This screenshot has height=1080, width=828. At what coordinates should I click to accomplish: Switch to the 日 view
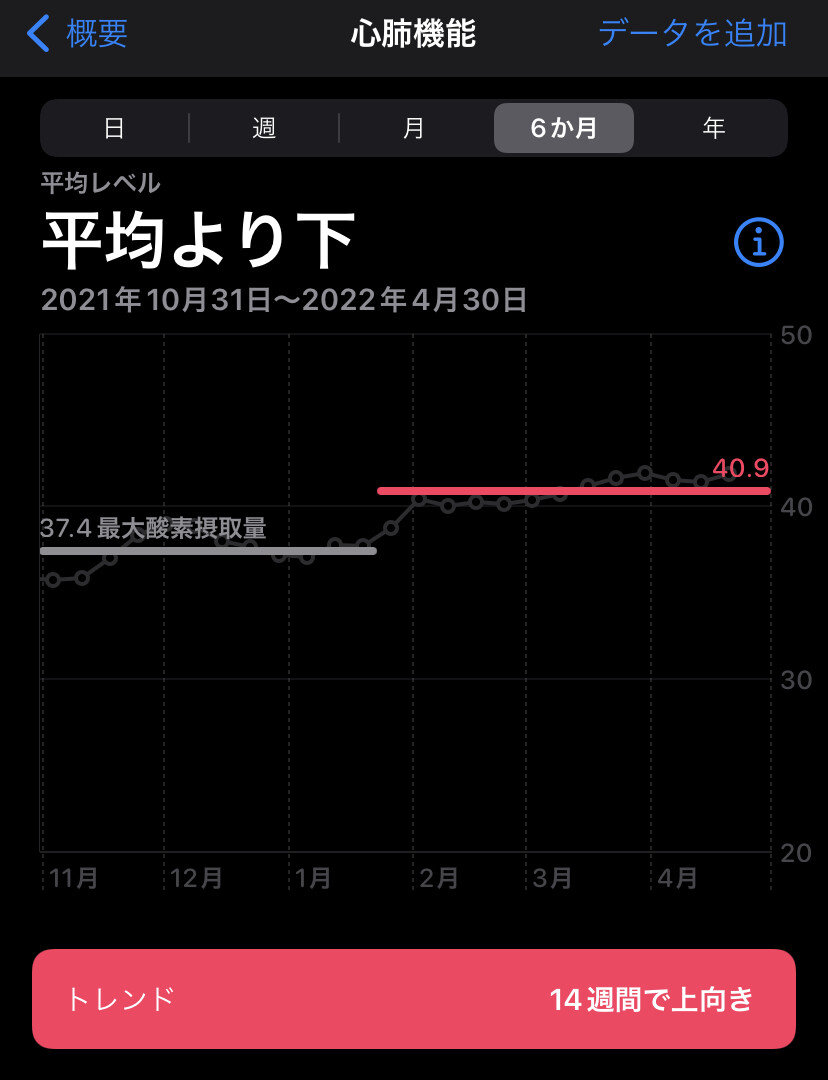pos(114,128)
